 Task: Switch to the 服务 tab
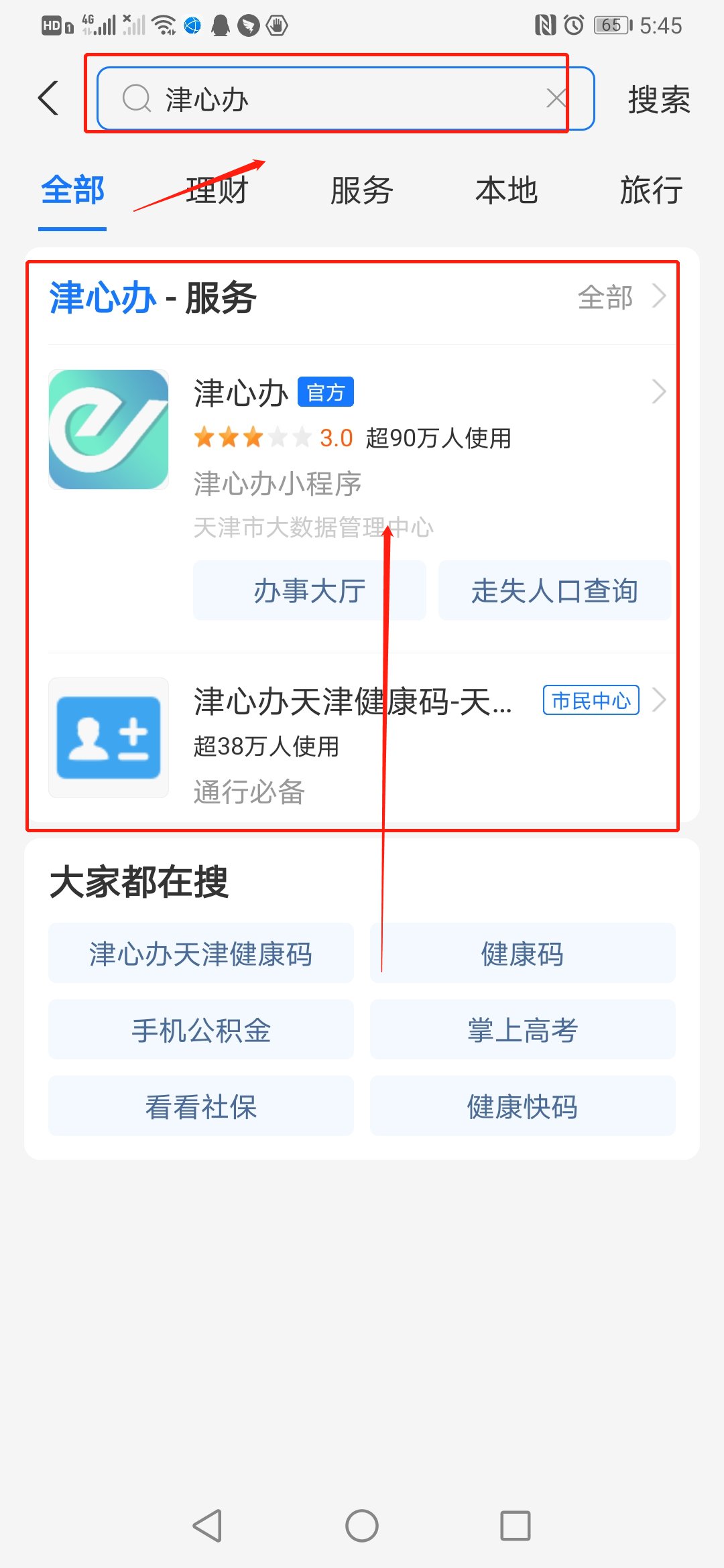[361, 191]
